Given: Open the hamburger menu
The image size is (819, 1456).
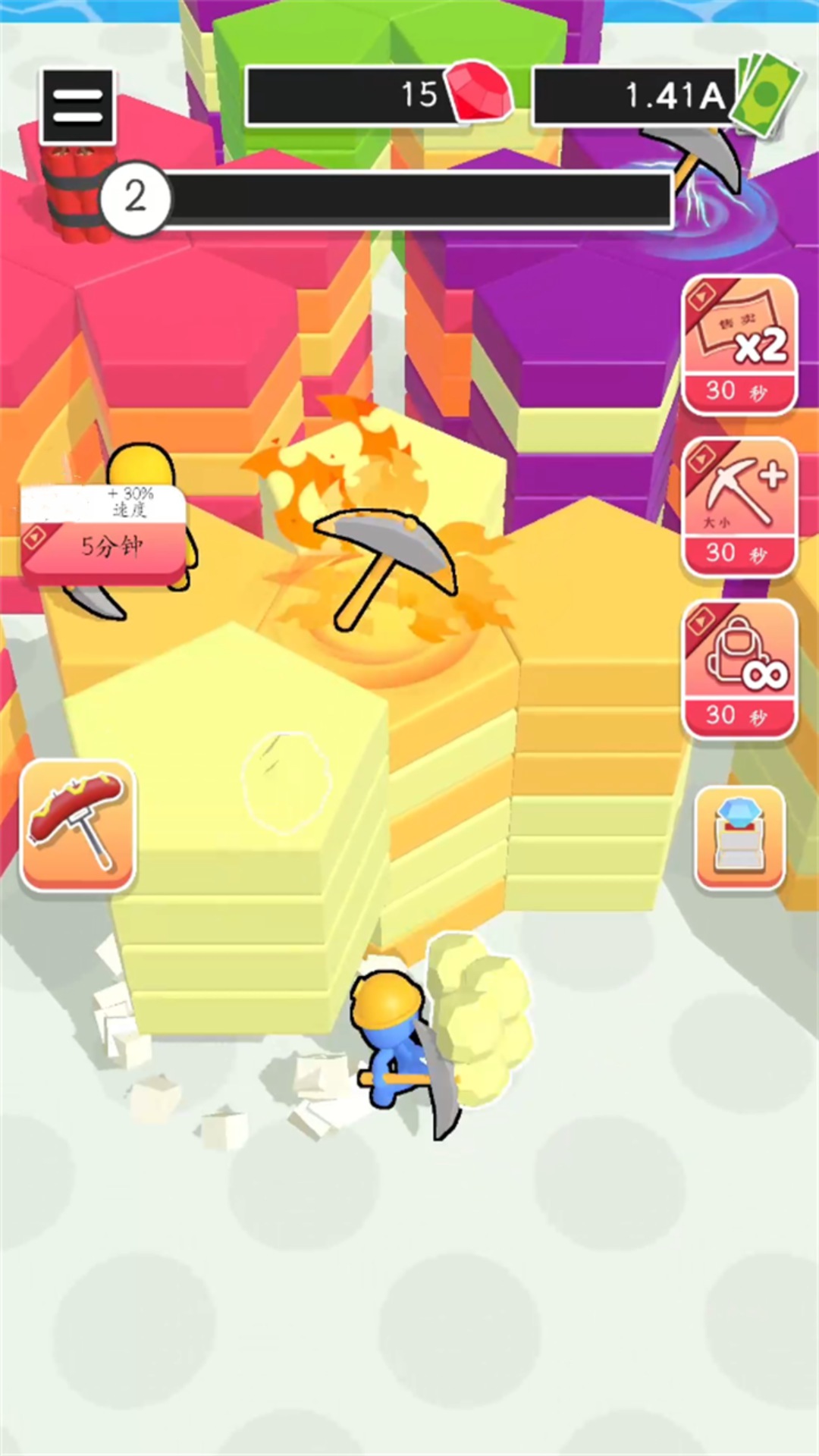Looking at the screenshot, I should (77, 106).
